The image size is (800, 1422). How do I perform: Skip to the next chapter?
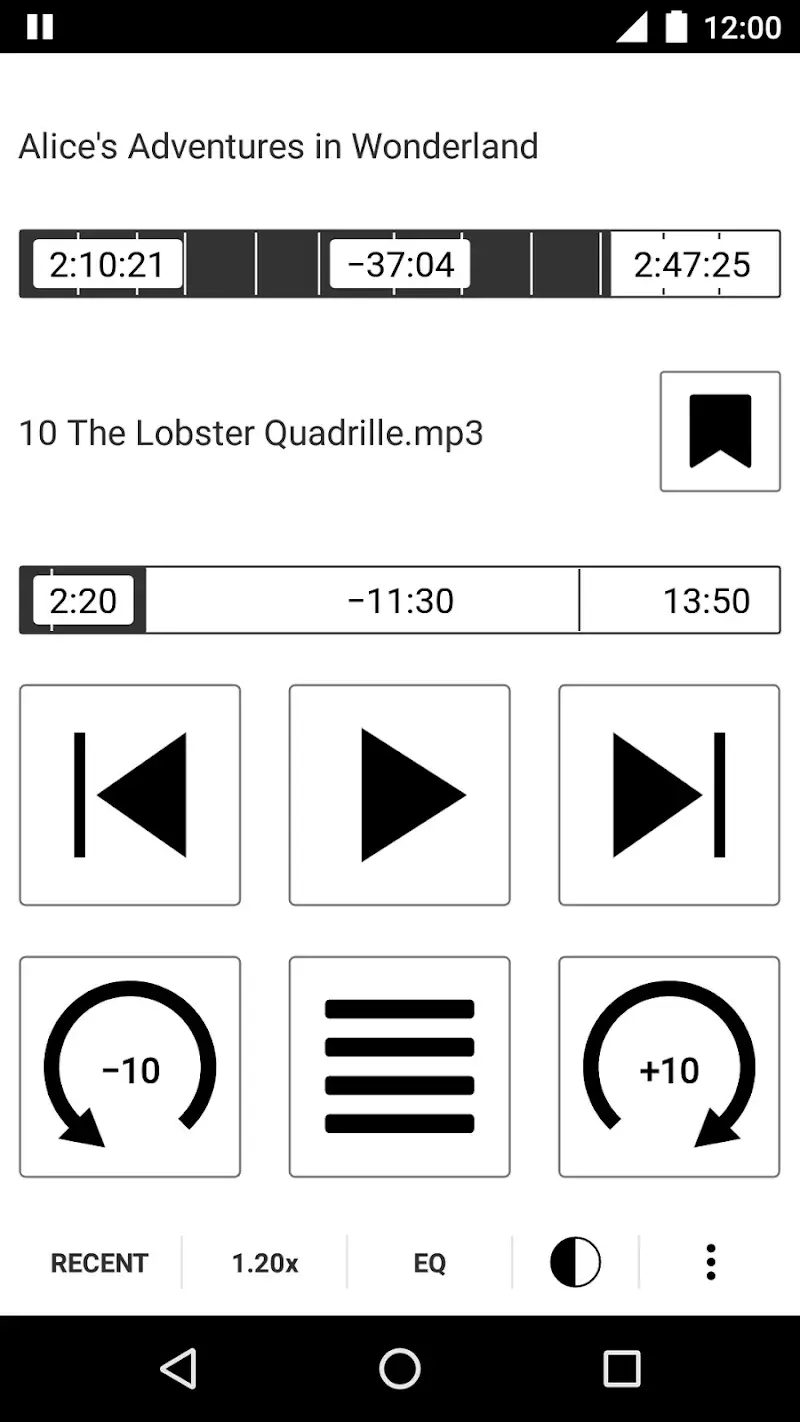pos(669,795)
